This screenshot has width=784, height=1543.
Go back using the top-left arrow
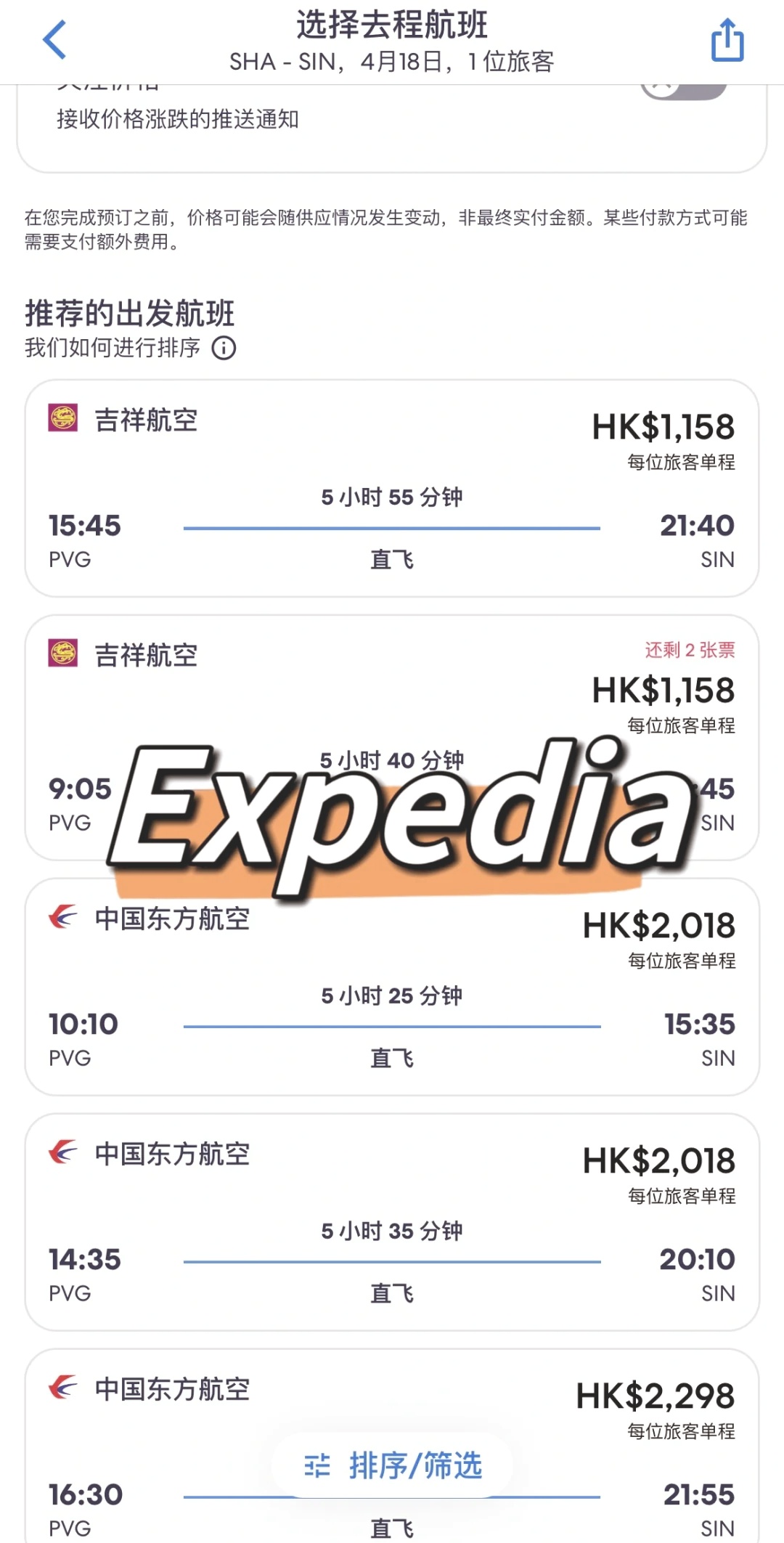(x=55, y=40)
